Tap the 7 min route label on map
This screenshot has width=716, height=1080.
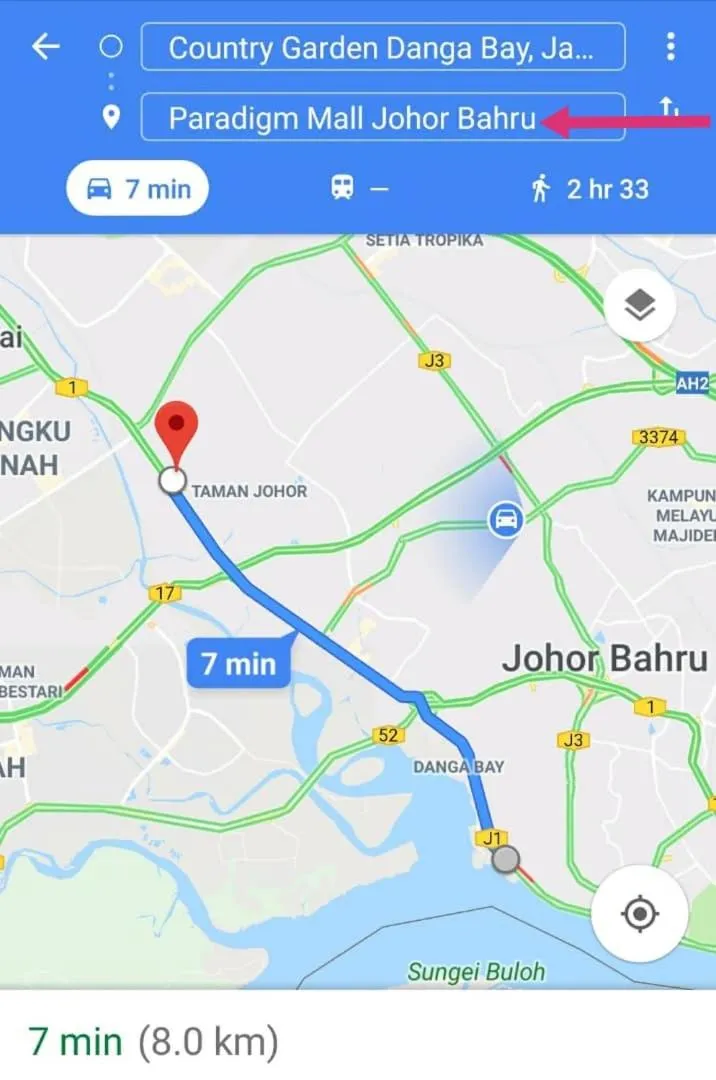(239, 663)
